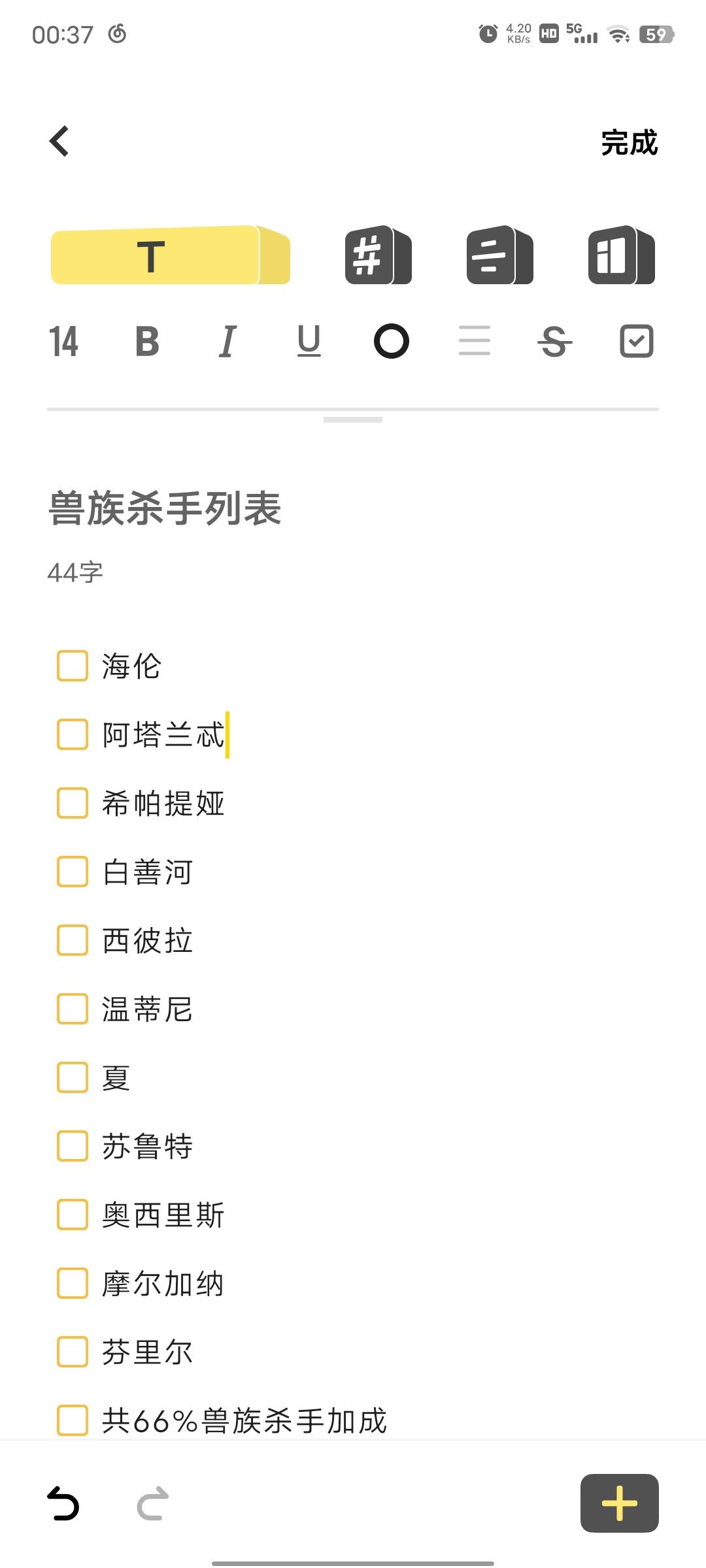Go back with the top-left arrow
Screen dimensions: 706x1568
(59, 141)
